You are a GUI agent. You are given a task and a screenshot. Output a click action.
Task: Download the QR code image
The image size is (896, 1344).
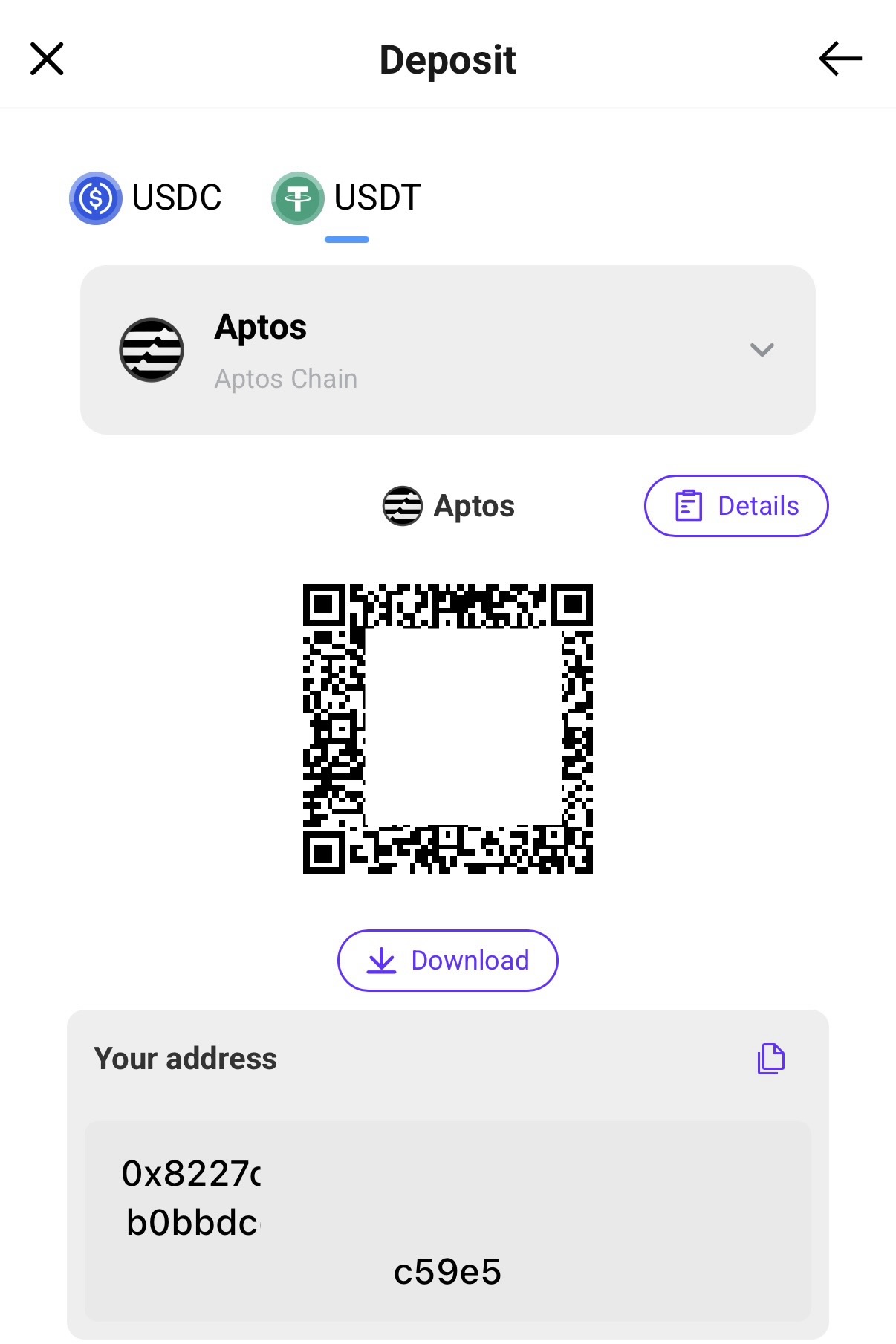point(447,961)
